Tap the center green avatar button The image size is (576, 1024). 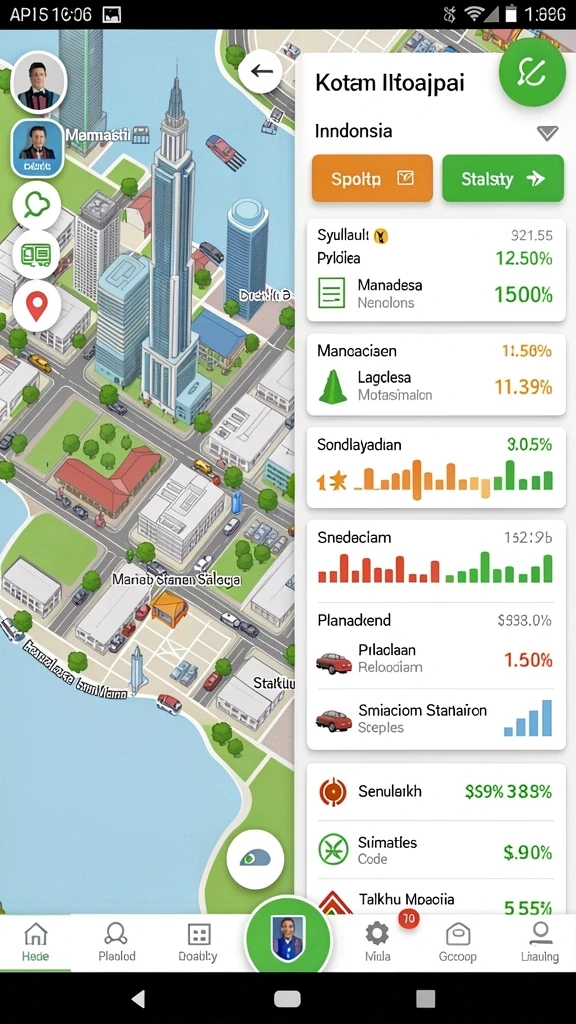click(288, 938)
